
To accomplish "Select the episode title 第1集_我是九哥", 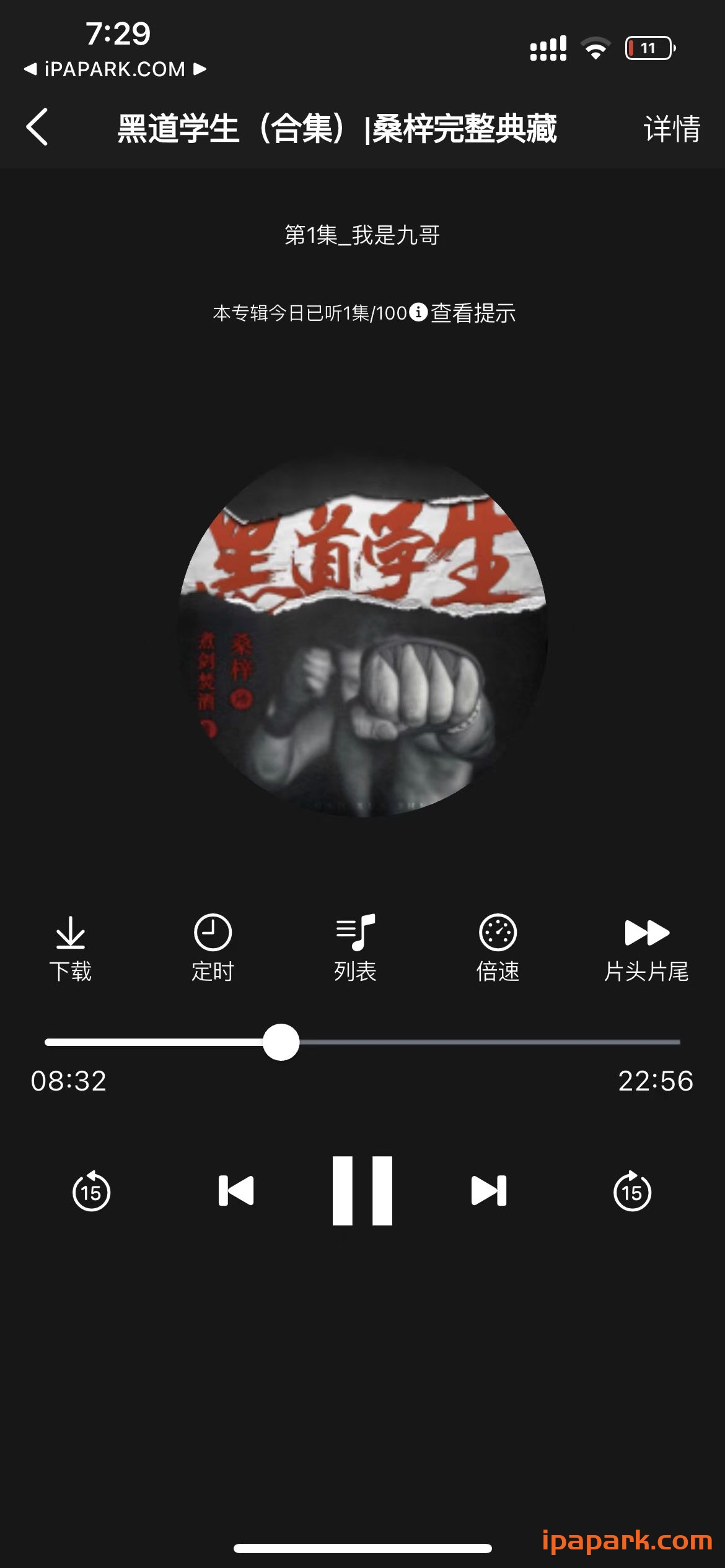I will [362, 235].
